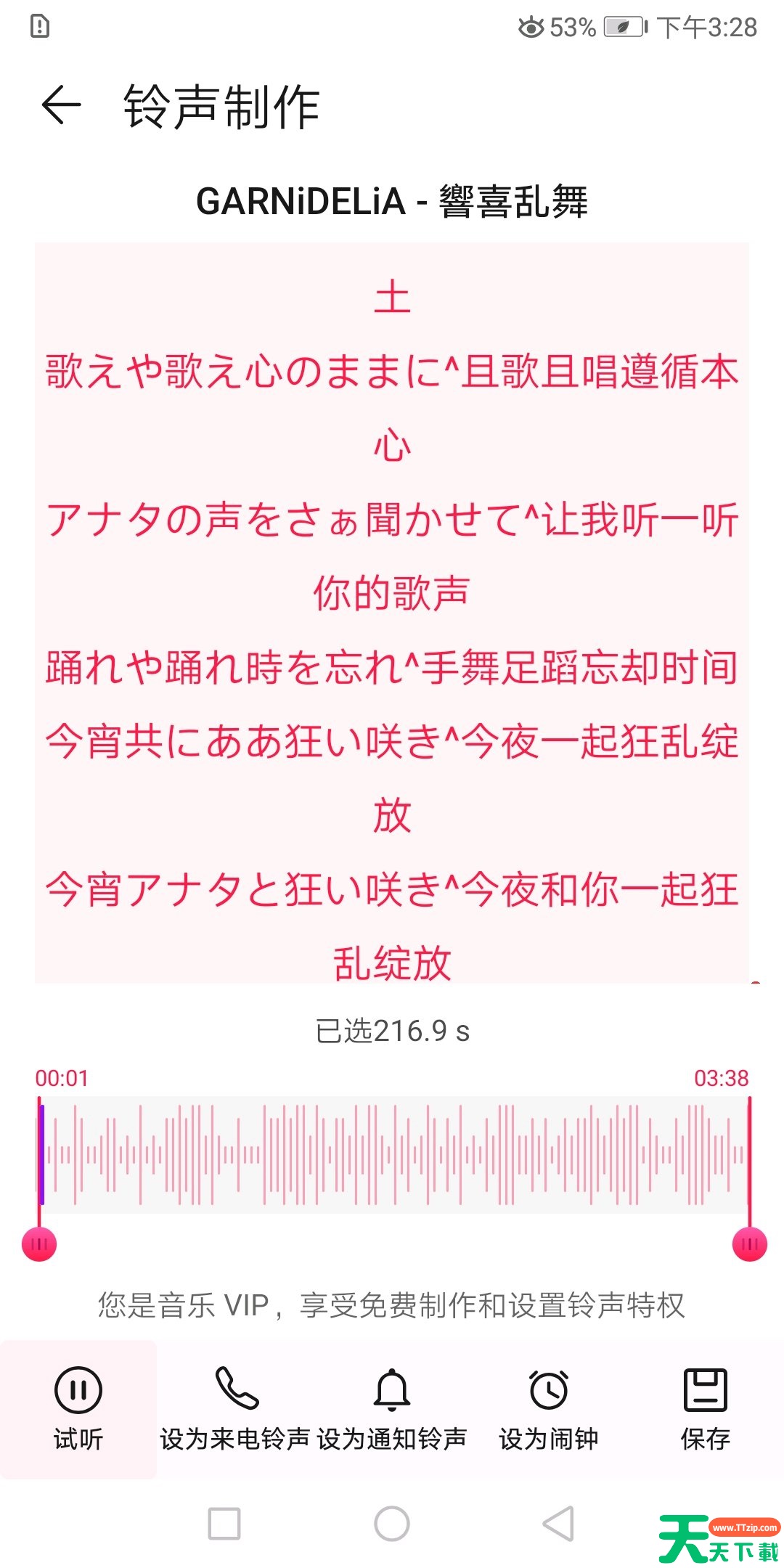Set clip as alarm clock sound

coord(549,1407)
